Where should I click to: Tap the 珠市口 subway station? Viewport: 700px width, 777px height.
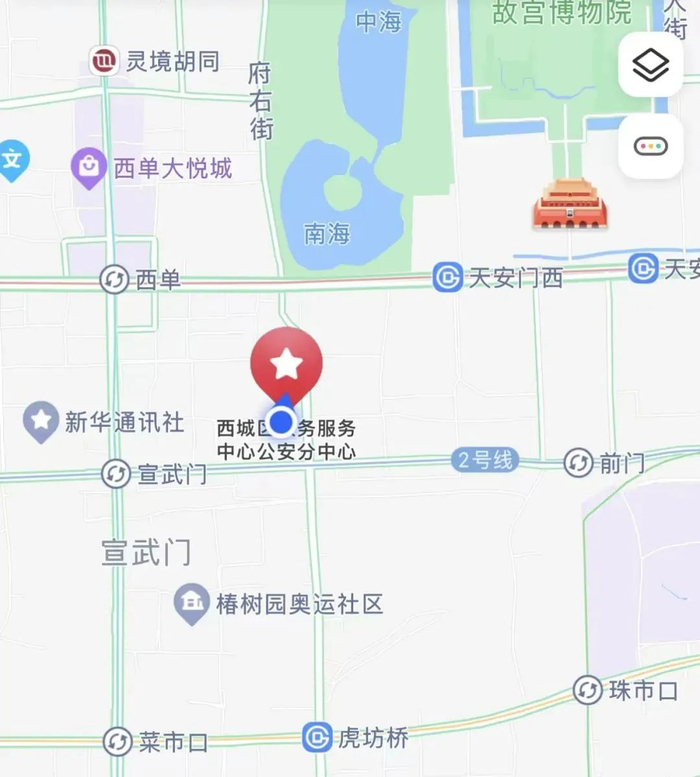coord(588,690)
